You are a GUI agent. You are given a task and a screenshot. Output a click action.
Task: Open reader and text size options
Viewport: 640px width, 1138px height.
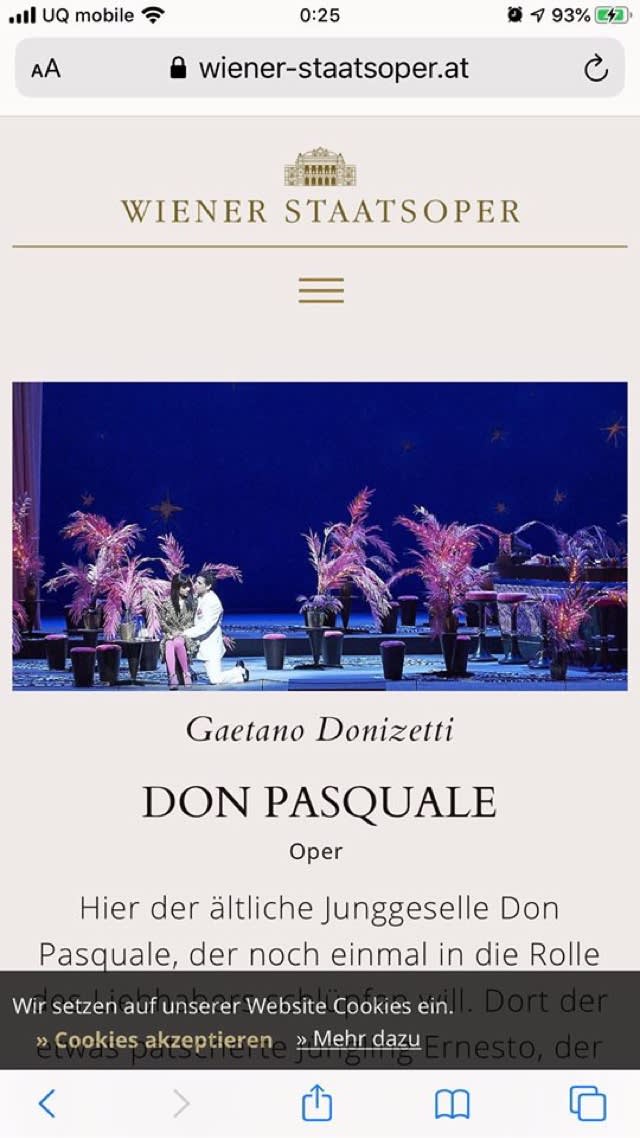click(x=46, y=69)
